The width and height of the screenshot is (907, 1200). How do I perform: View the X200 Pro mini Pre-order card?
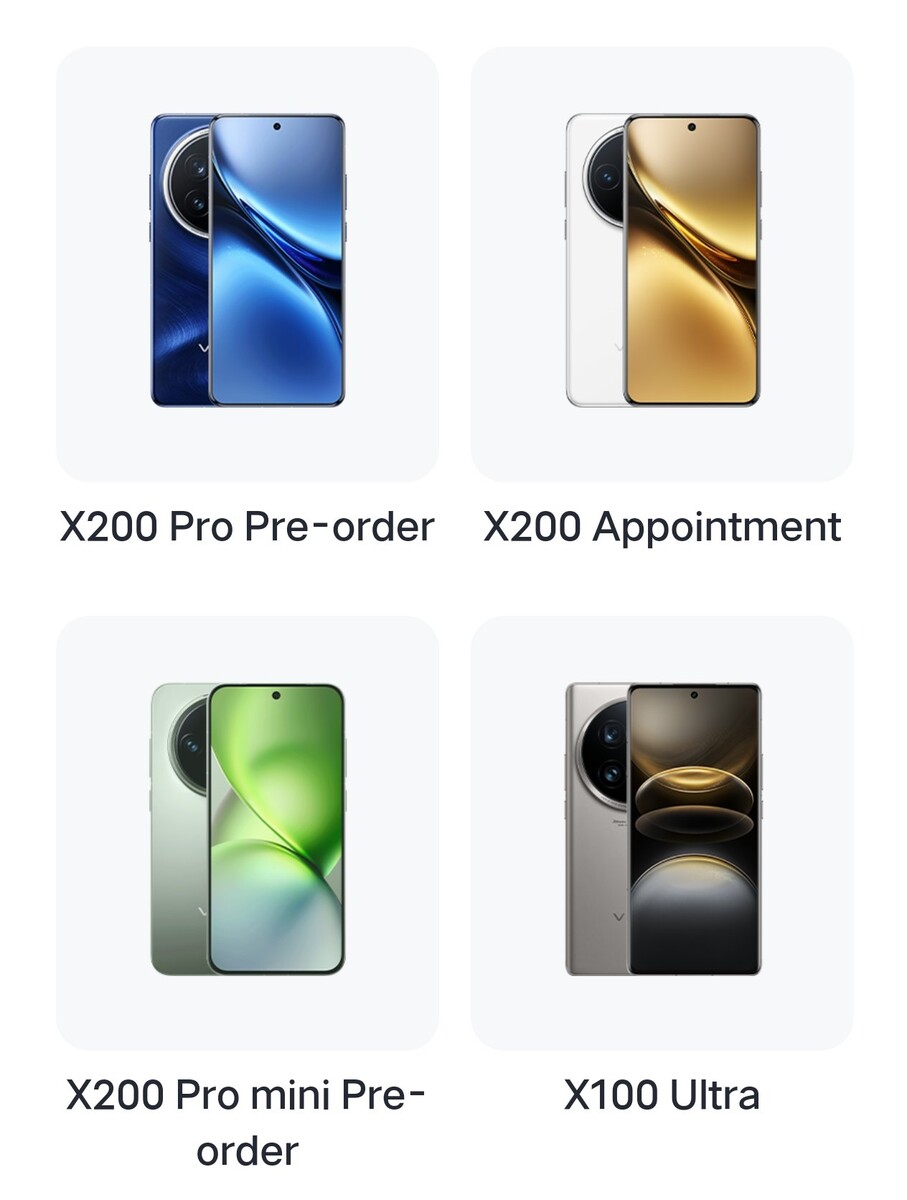tap(247, 832)
